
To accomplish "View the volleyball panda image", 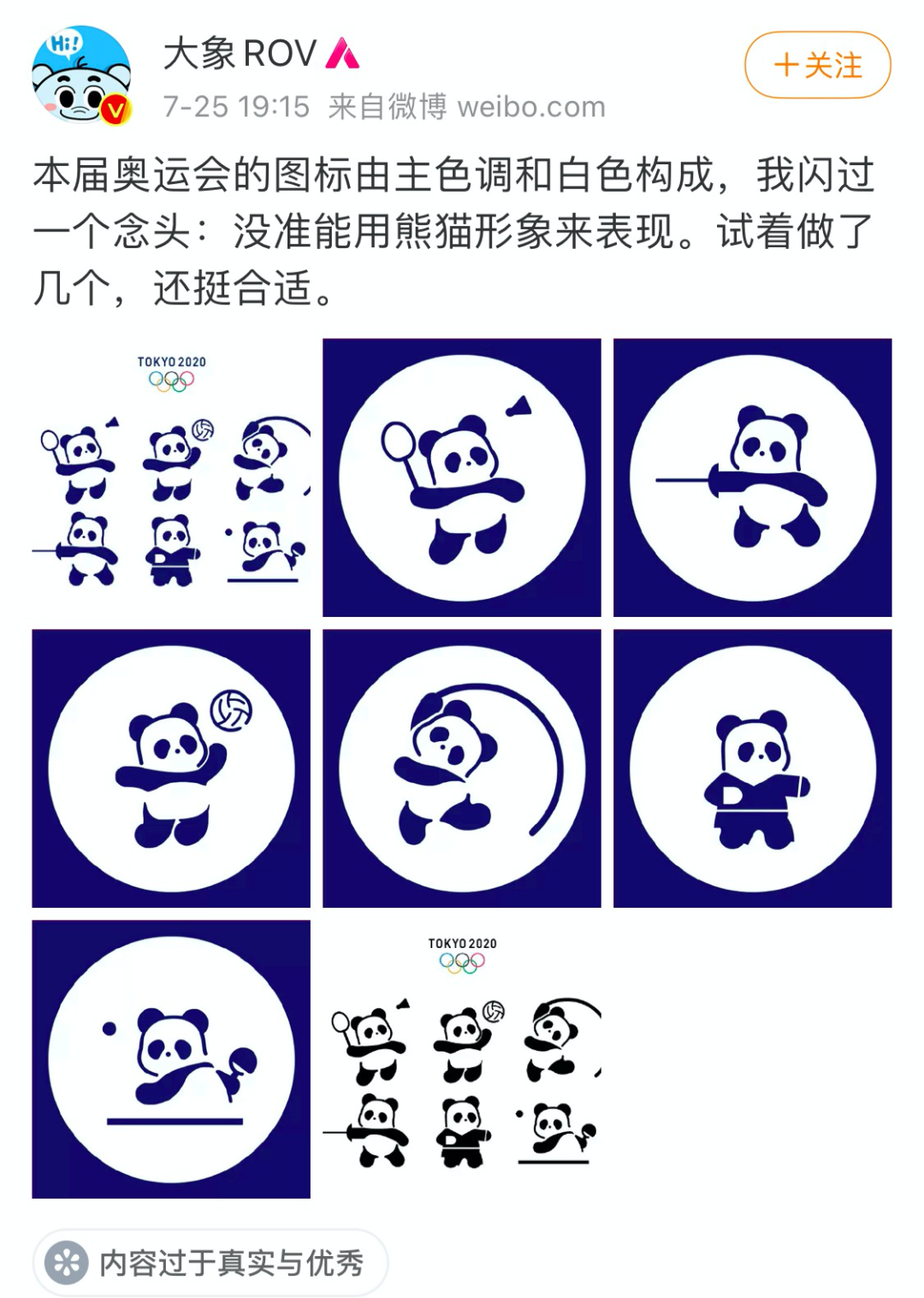I will point(171,768).
